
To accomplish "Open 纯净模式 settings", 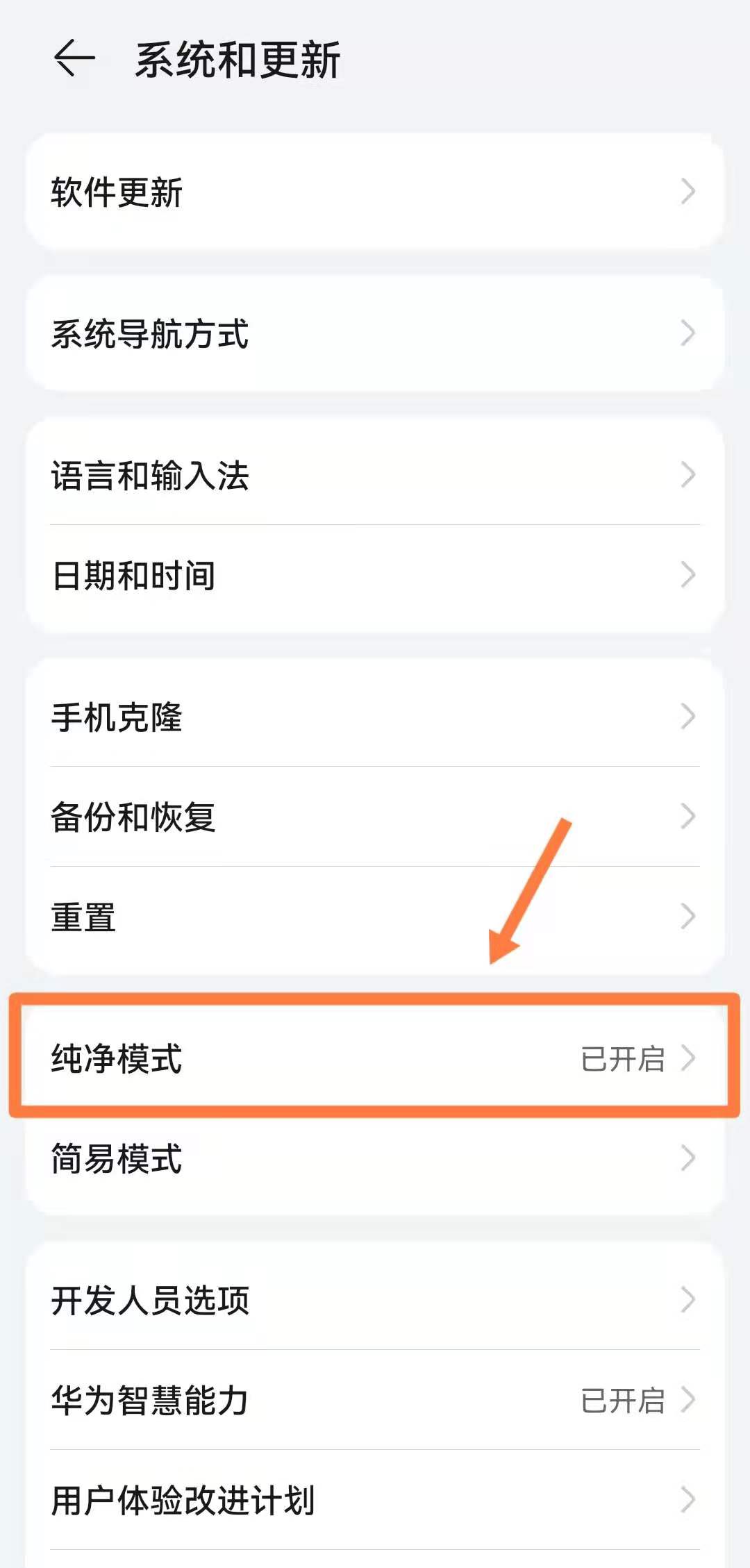I will [375, 1058].
